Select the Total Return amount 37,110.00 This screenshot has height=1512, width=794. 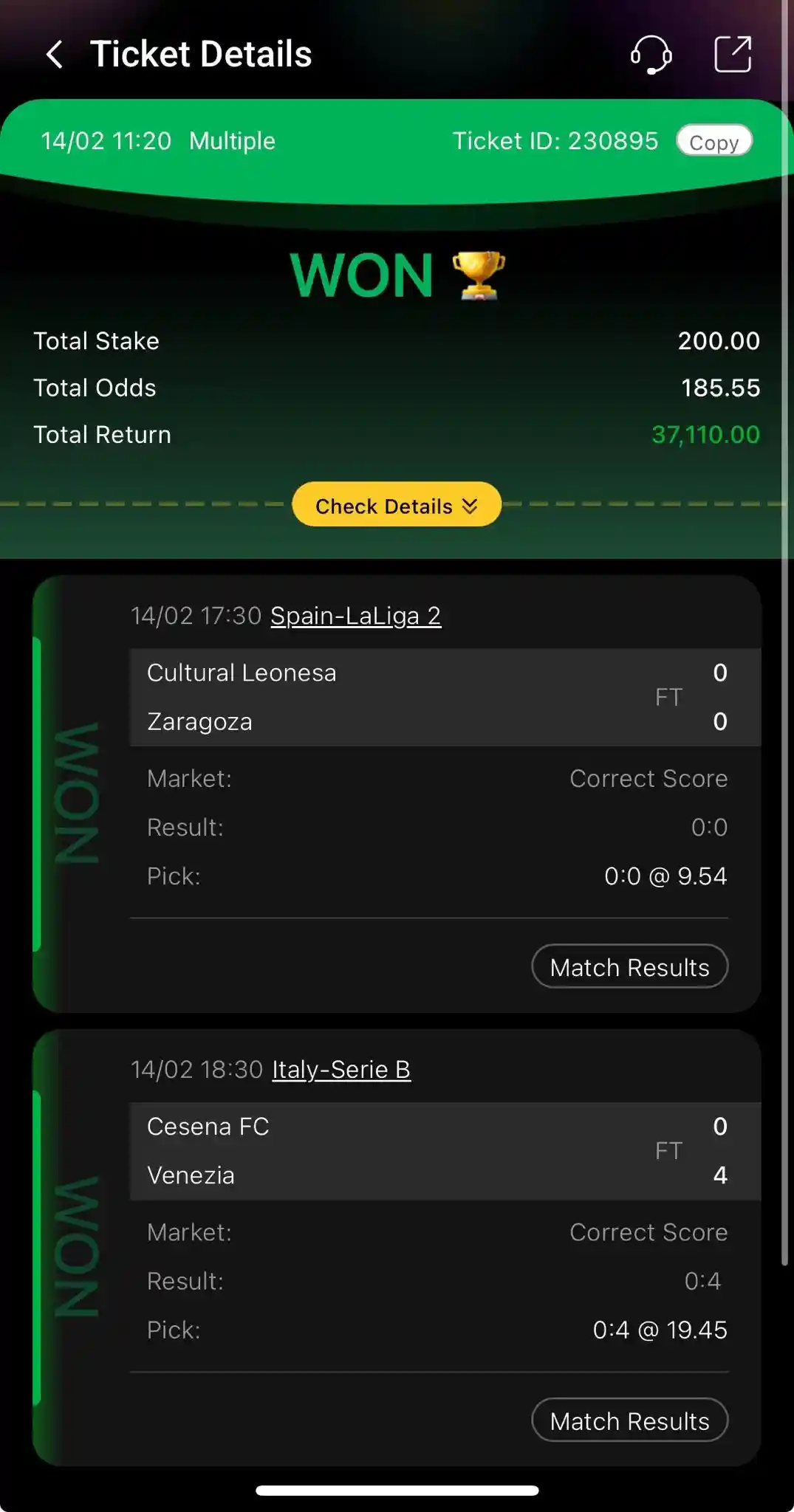click(x=703, y=435)
